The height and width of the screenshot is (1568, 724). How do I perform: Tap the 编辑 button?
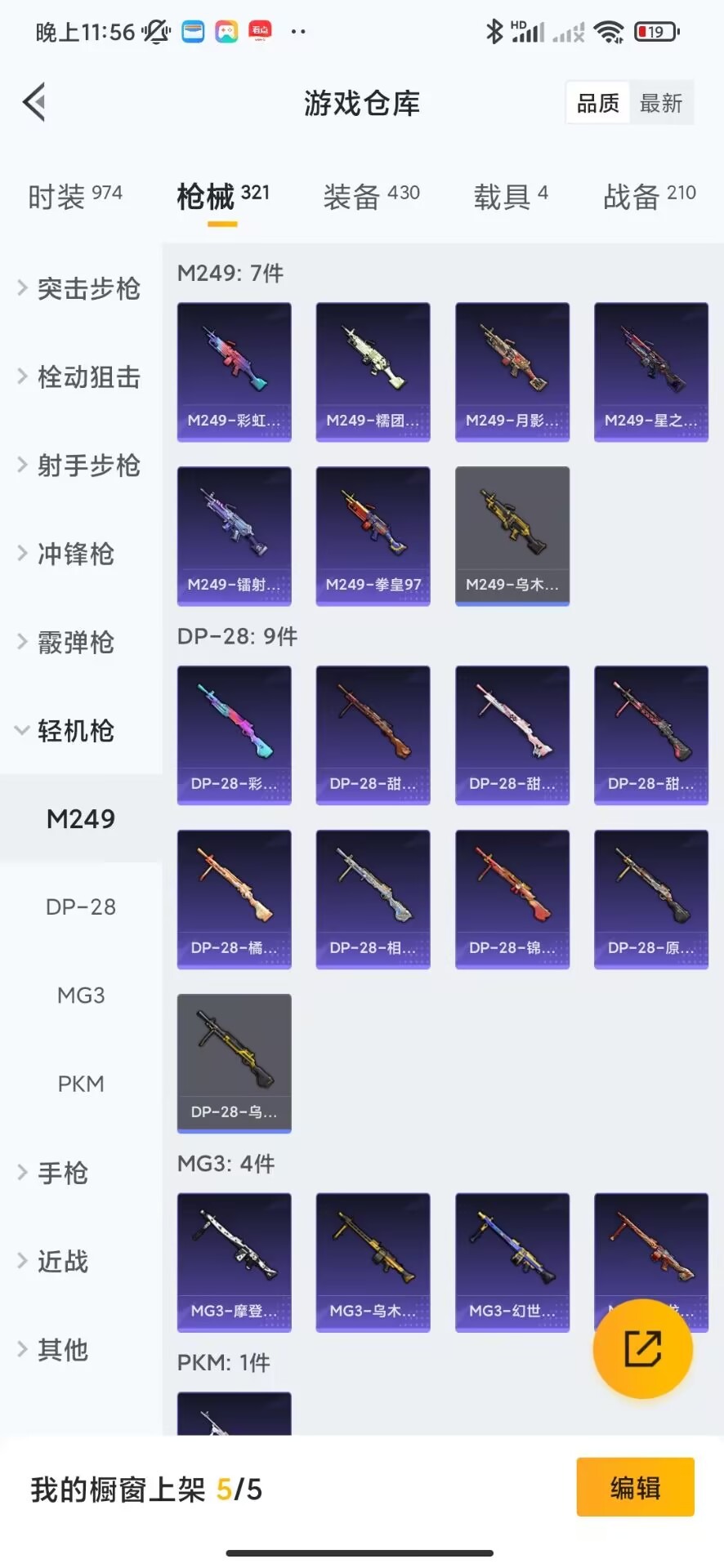click(635, 1487)
